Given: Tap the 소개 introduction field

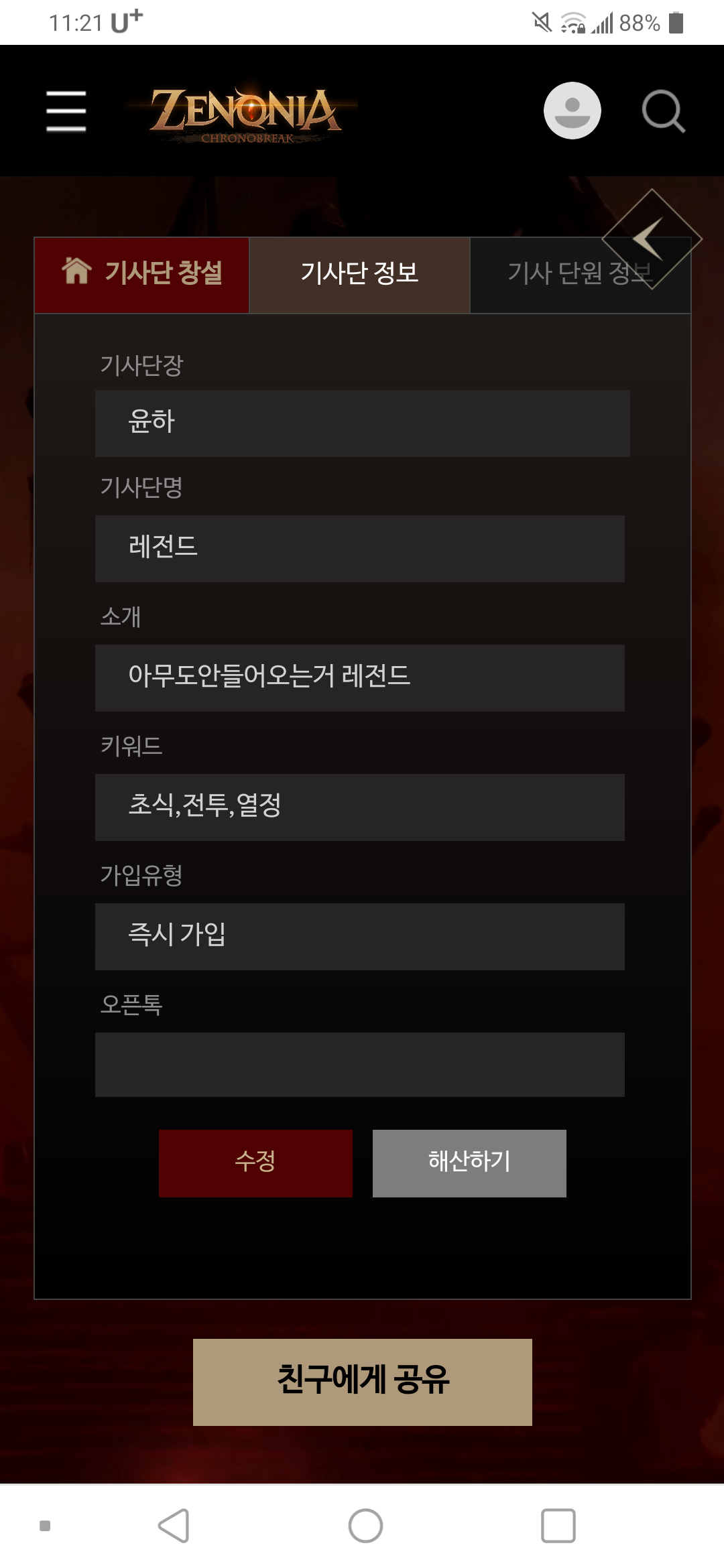Looking at the screenshot, I should click(359, 677).
